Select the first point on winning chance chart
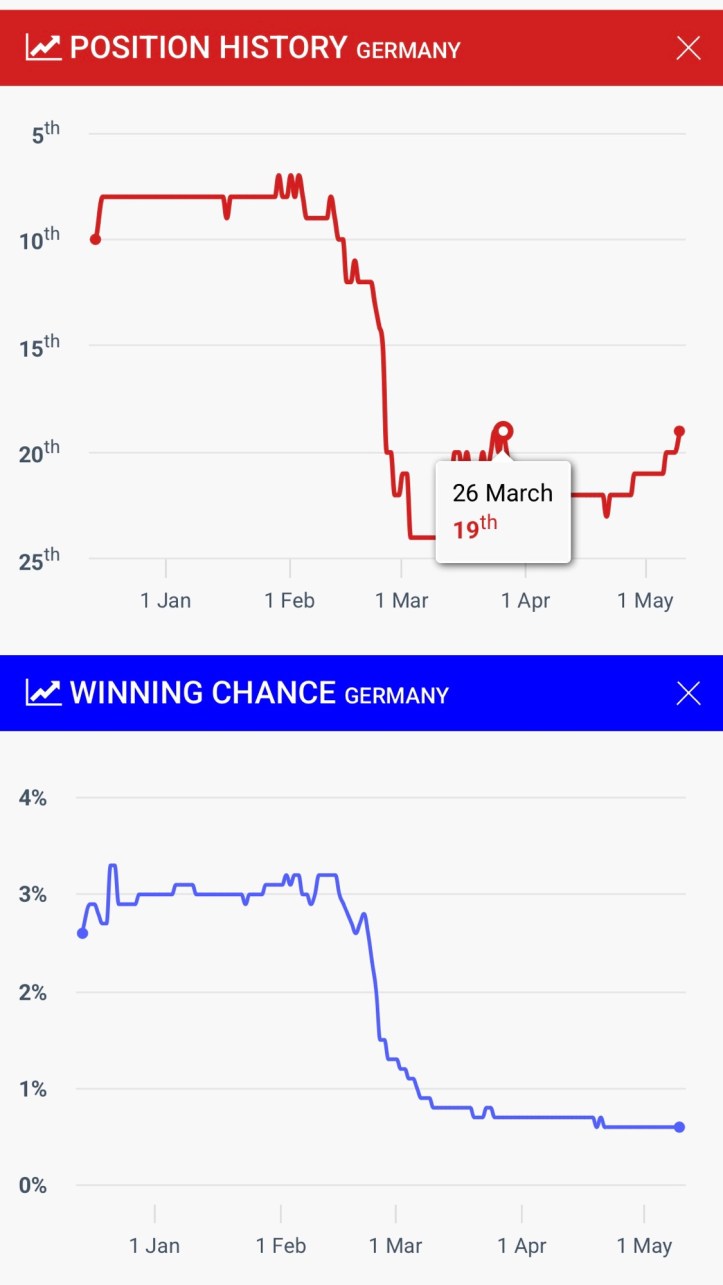Viewport: 723px width, 1285px height. 82,933
